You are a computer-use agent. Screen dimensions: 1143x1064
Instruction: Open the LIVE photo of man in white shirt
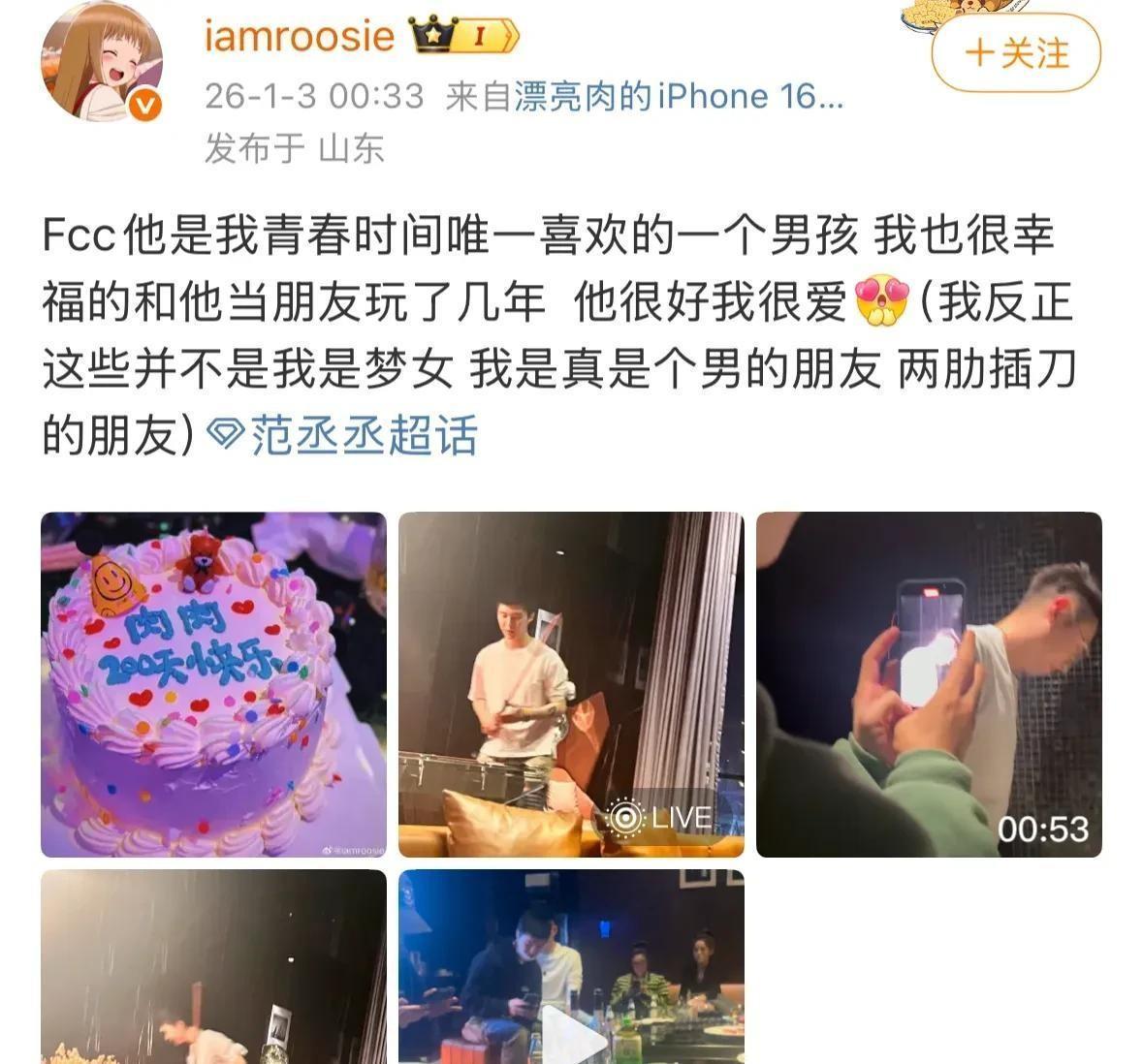(x=571, y=684)
